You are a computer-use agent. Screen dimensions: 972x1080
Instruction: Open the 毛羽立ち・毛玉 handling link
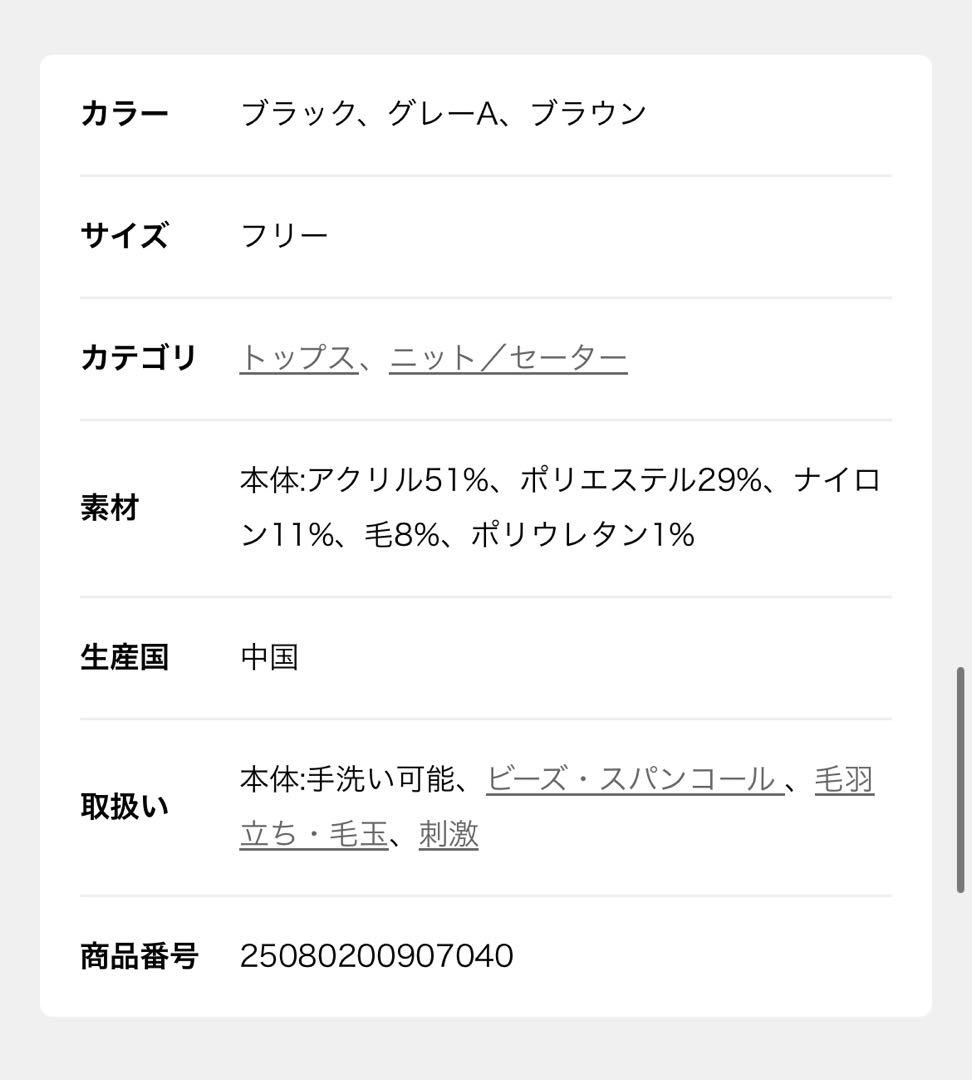pyautogui.click(x=313, y=834)
